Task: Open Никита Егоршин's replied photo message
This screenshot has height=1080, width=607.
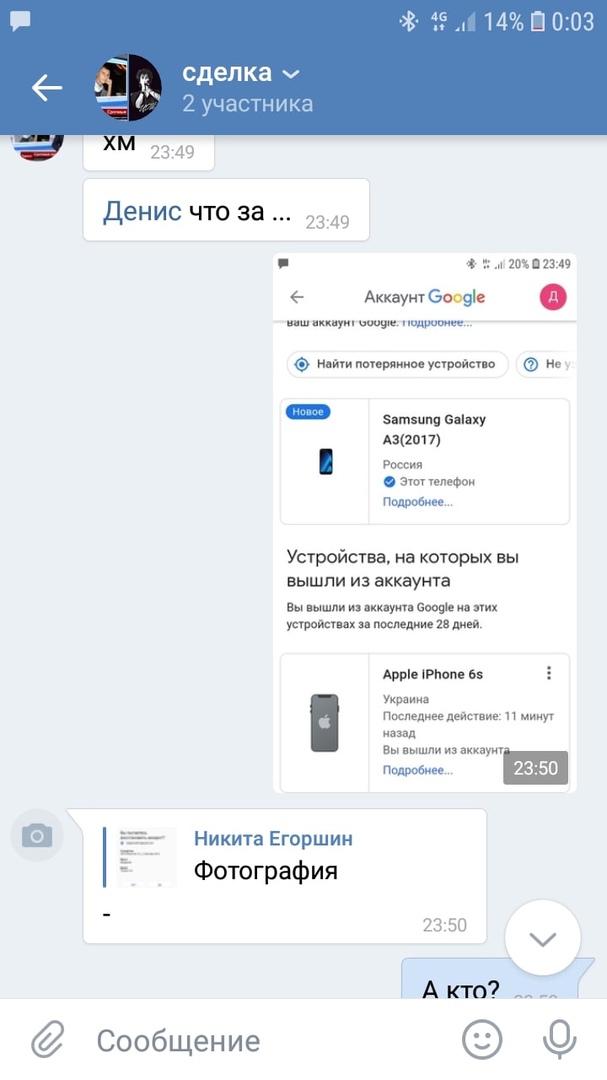Action: [x=273, y=857]
